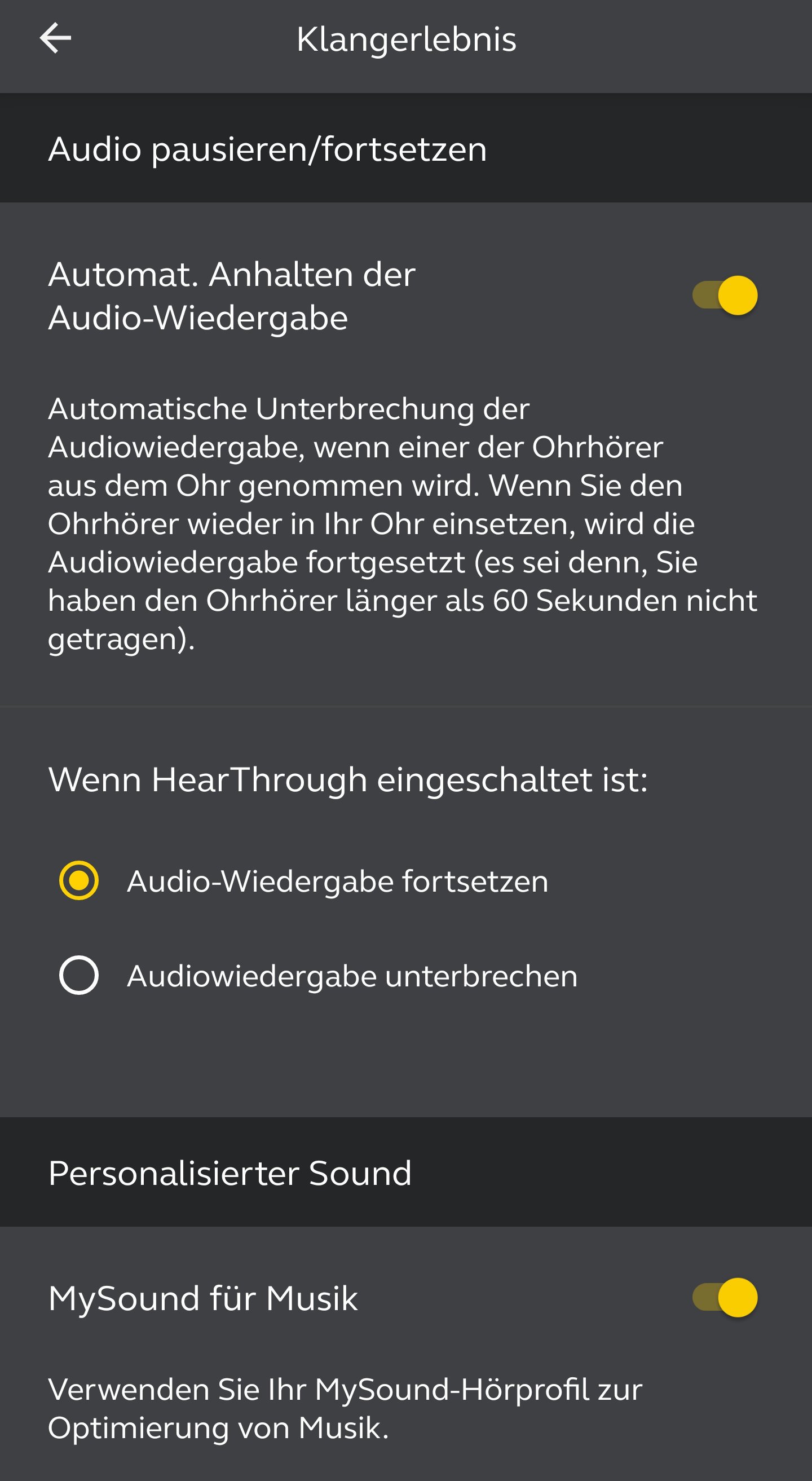812x1481 pixels.
Task: Disable Automat. Anhalten der Audio-Wiedergabe
Action: tap(725, 296)
